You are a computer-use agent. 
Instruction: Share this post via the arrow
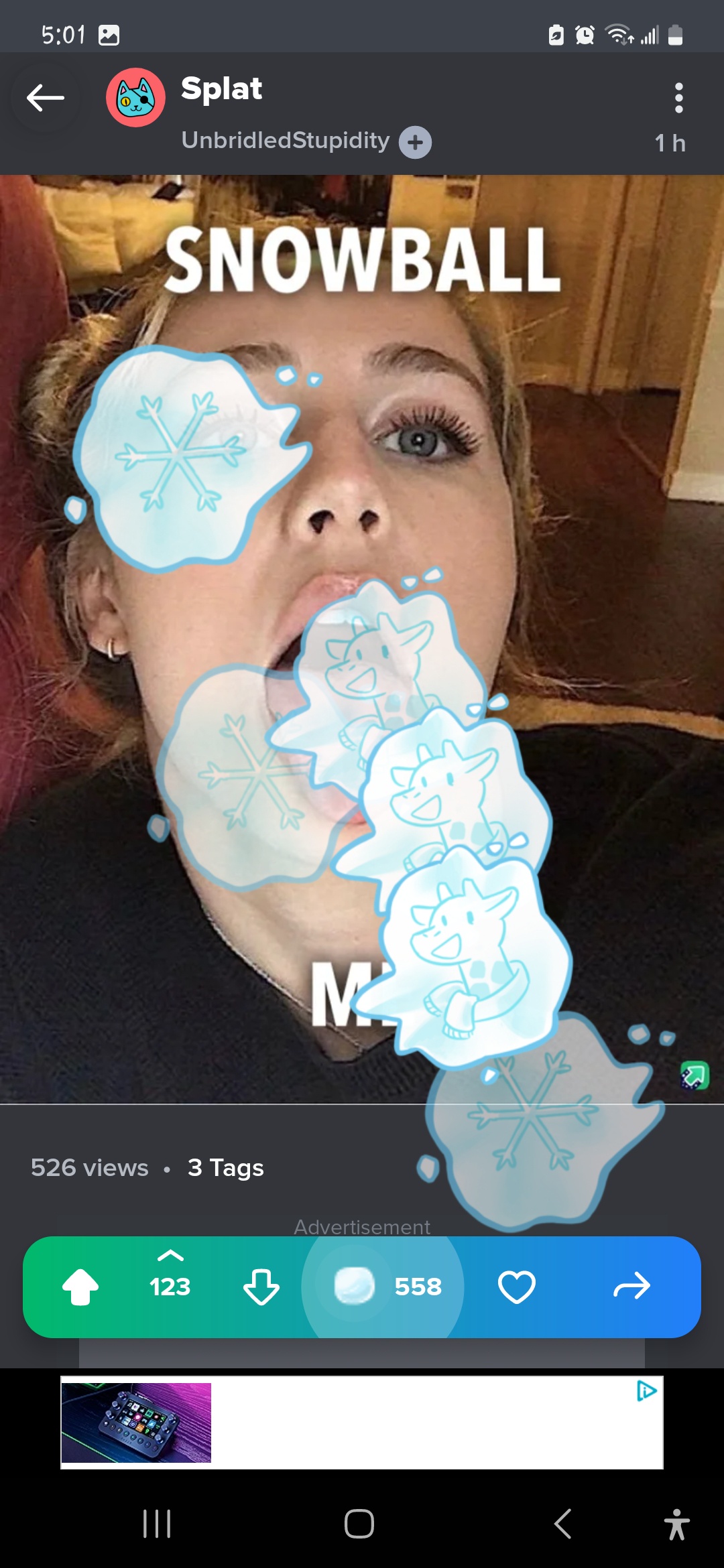coord(631,1287)
